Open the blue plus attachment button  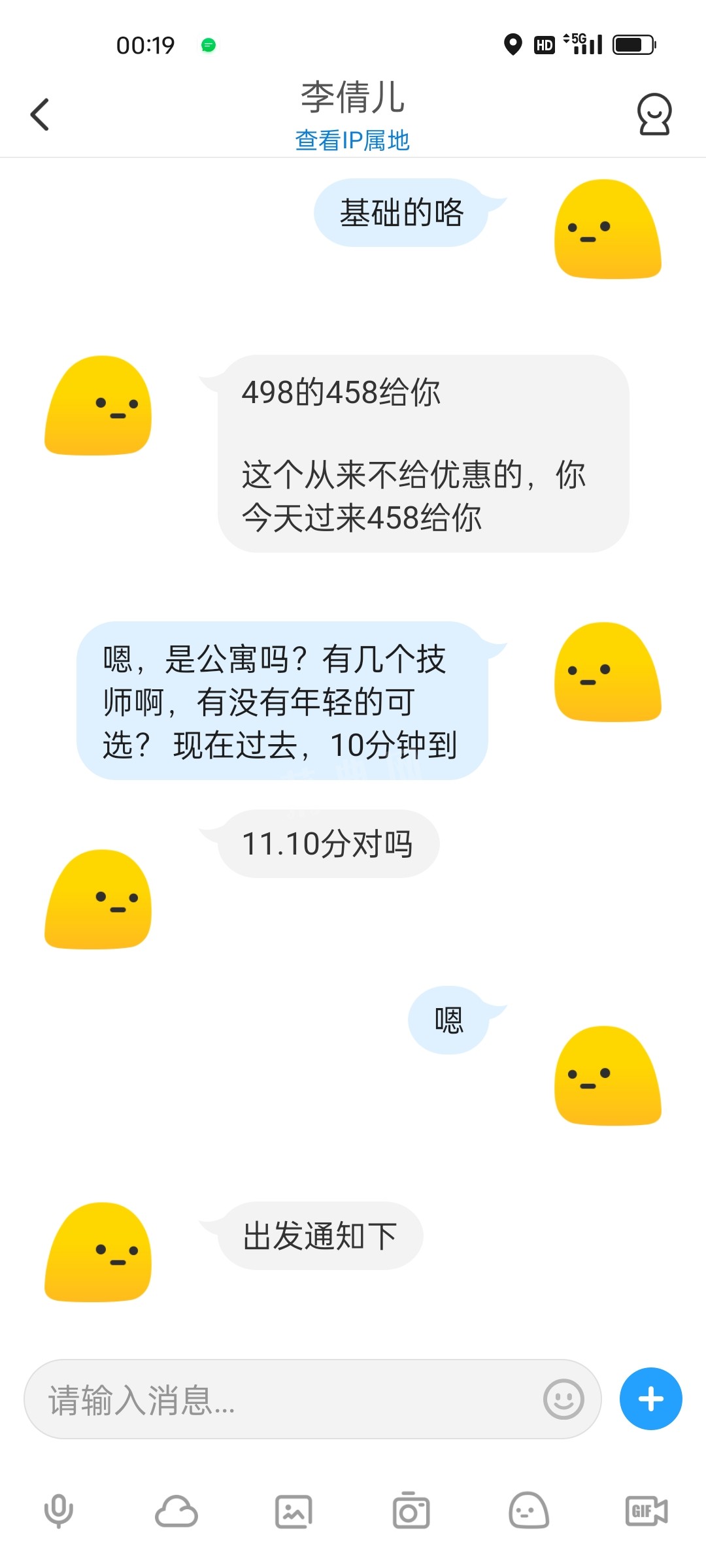pos(651,1399)
